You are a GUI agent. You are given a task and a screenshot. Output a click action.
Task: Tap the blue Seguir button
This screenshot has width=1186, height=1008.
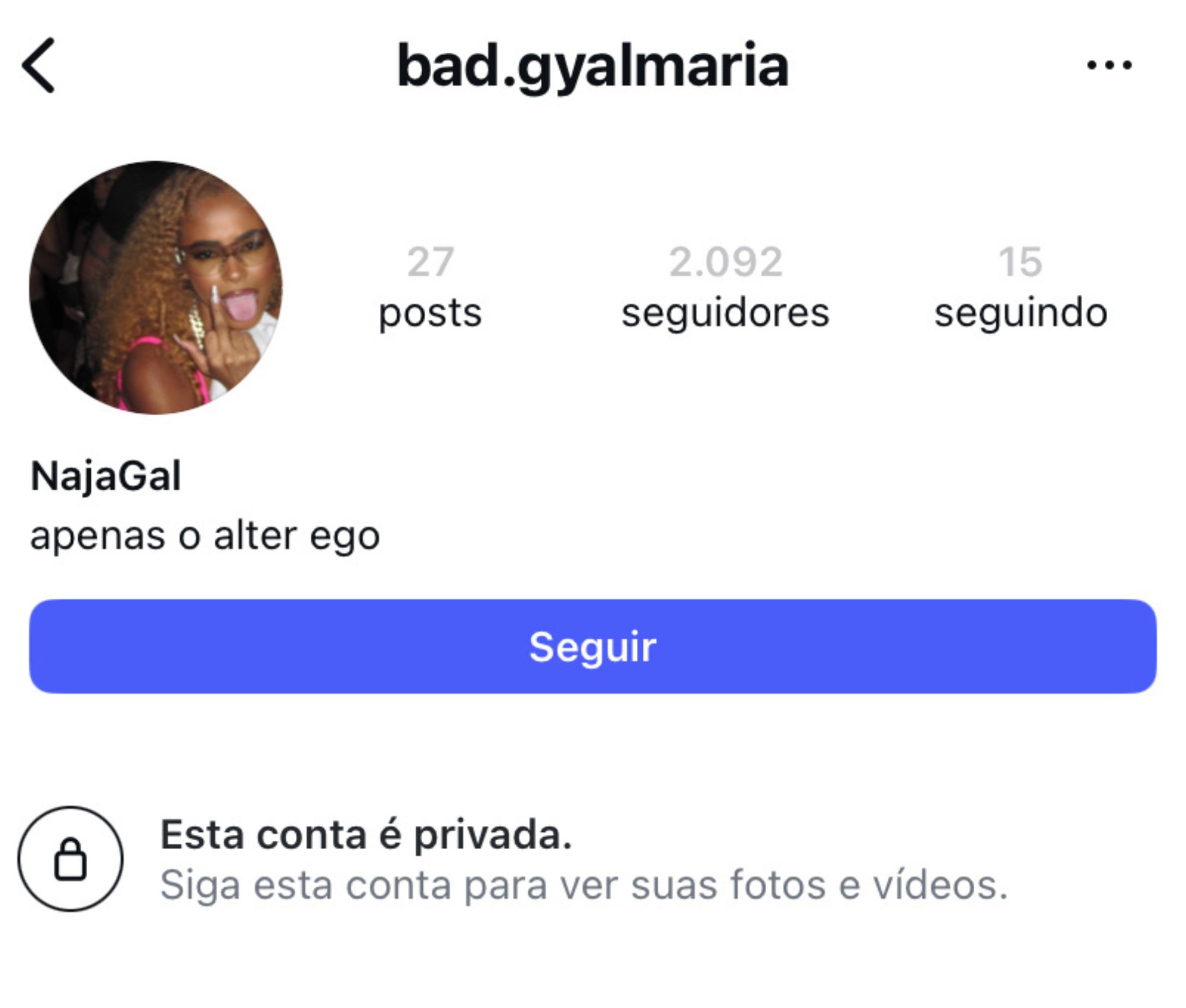click(592, 646)
